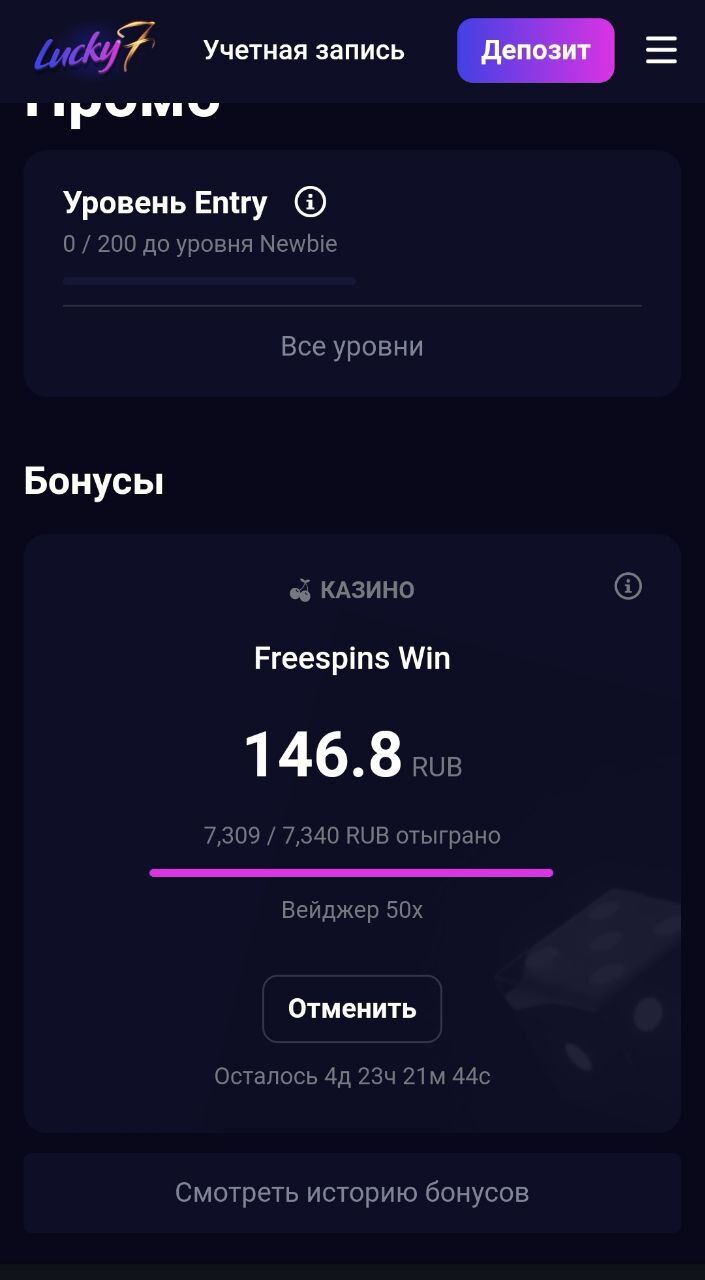Viewport: 705px width, 1280px height.
Task: Open Учетная запись account page
Action: (x=304, y=50)
